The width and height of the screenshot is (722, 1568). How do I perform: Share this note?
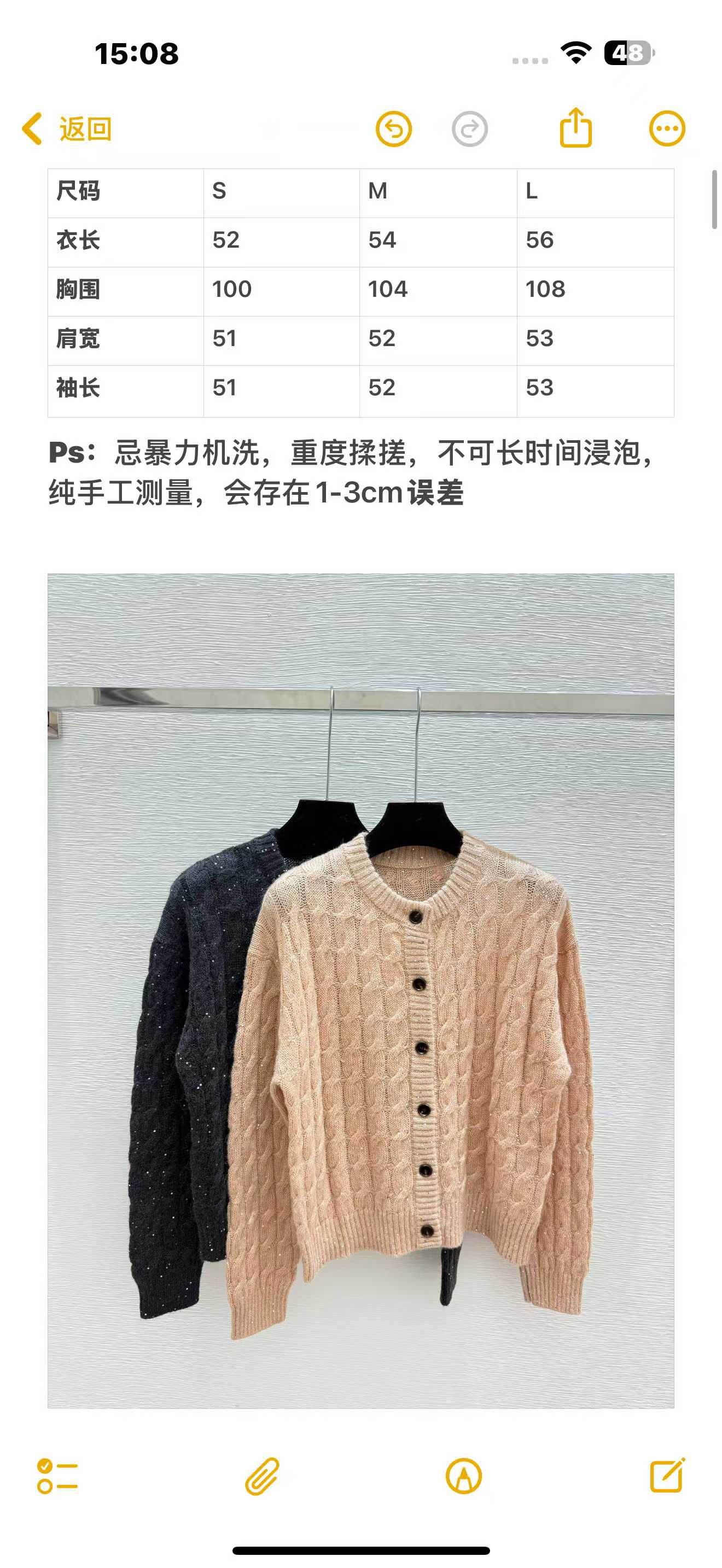(x=575, y=128)
